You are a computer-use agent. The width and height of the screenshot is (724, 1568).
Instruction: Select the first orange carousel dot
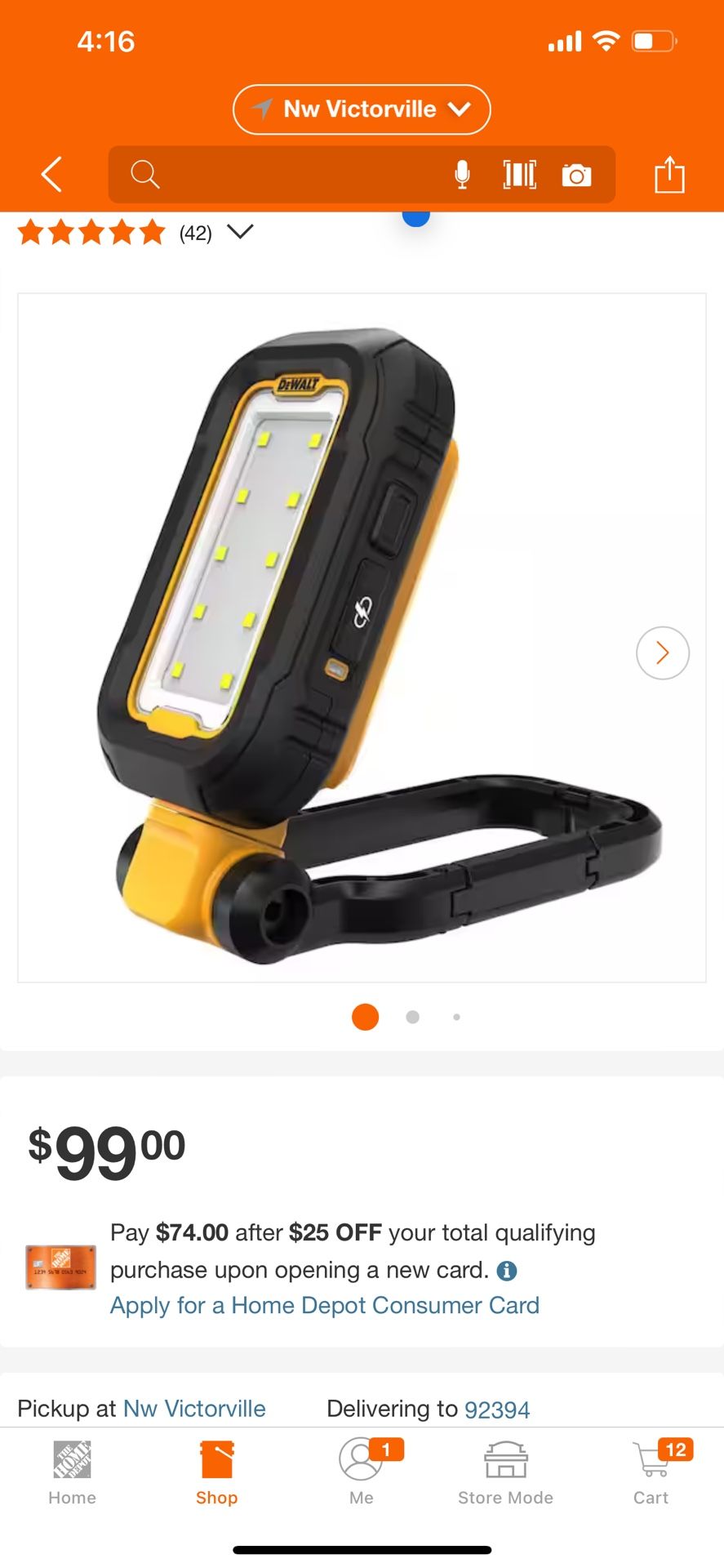(365, 1016)
